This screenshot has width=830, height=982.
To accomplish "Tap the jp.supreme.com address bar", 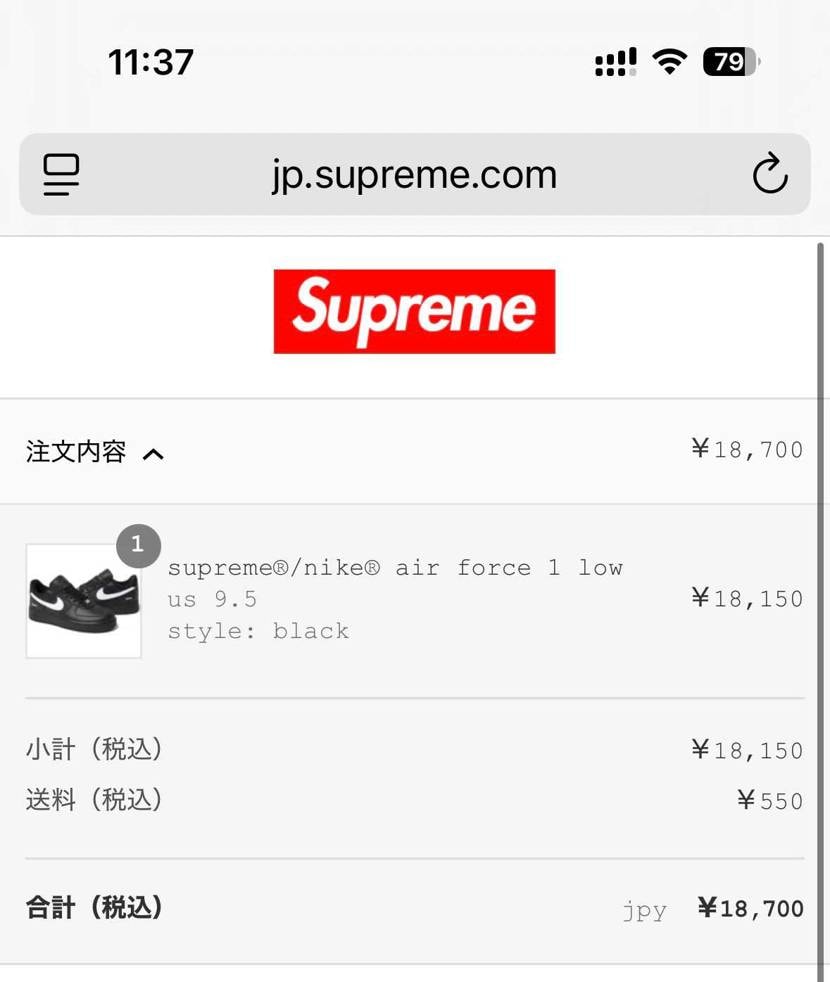I will pyautogui.click(x=414, y=174).
